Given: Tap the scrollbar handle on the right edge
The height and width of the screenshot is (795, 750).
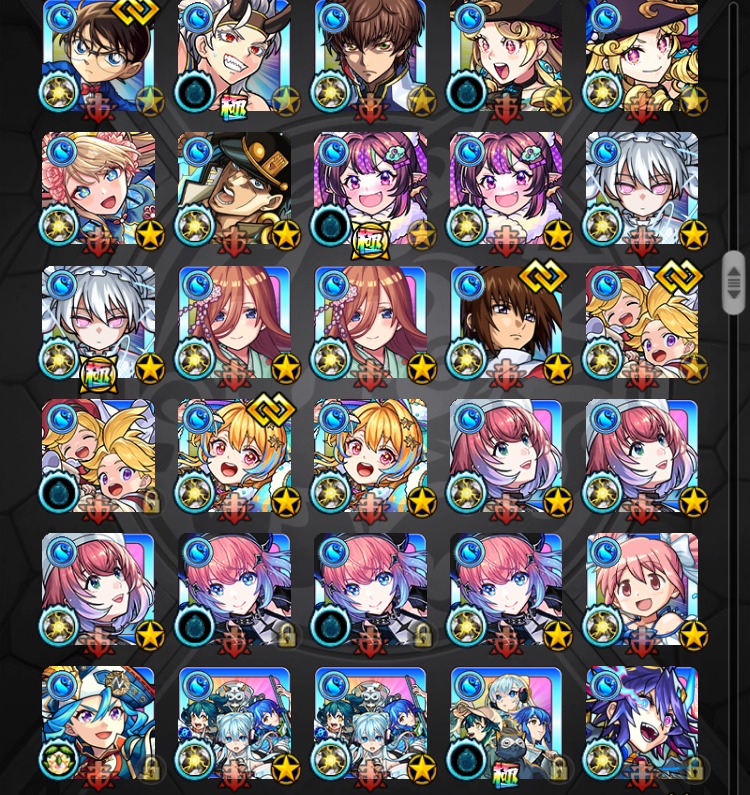Looking at the screenshot, I should 733,282.
